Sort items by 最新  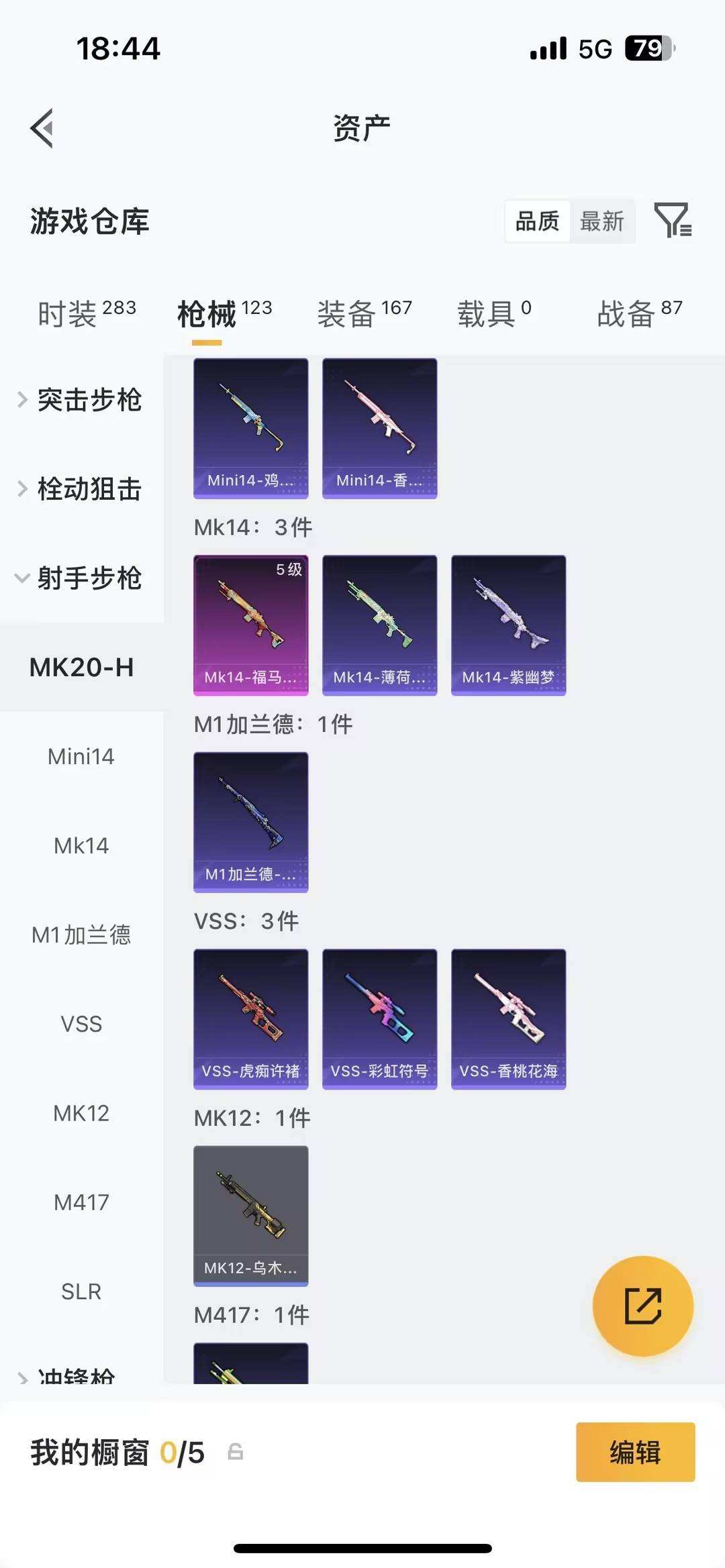601,221
